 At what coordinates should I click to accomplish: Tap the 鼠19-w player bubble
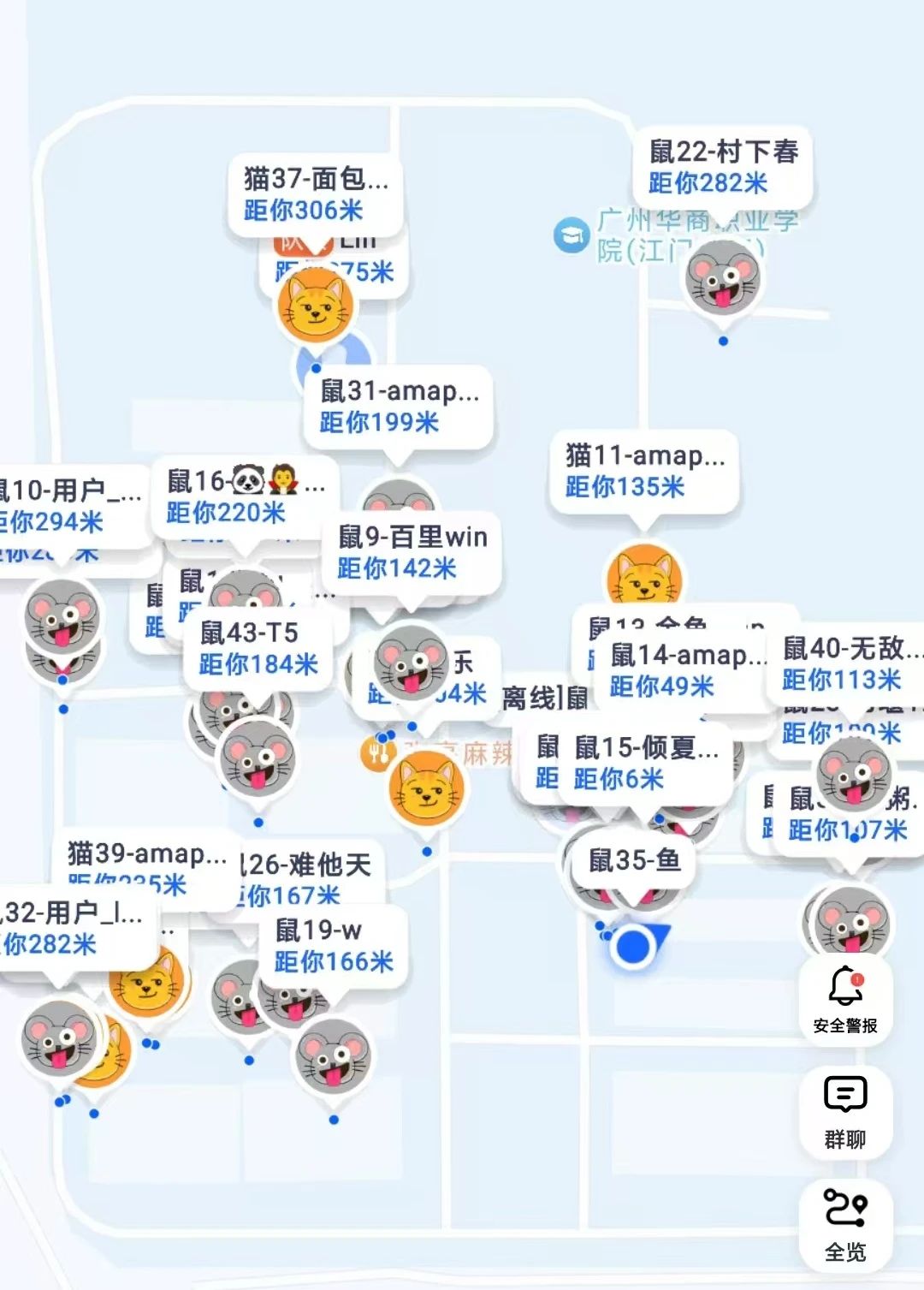tap(333, 946)
